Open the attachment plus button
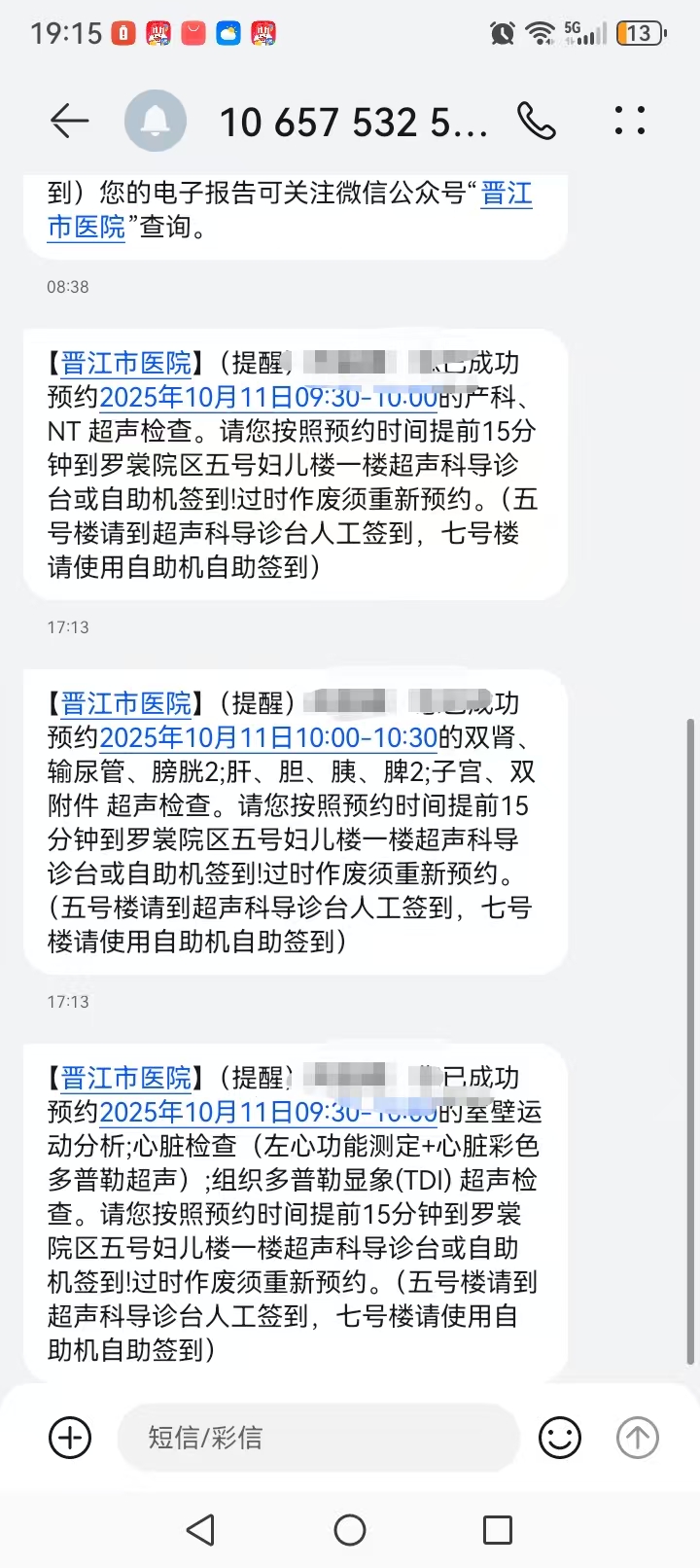700x1568 pixels. [70, 1438]
